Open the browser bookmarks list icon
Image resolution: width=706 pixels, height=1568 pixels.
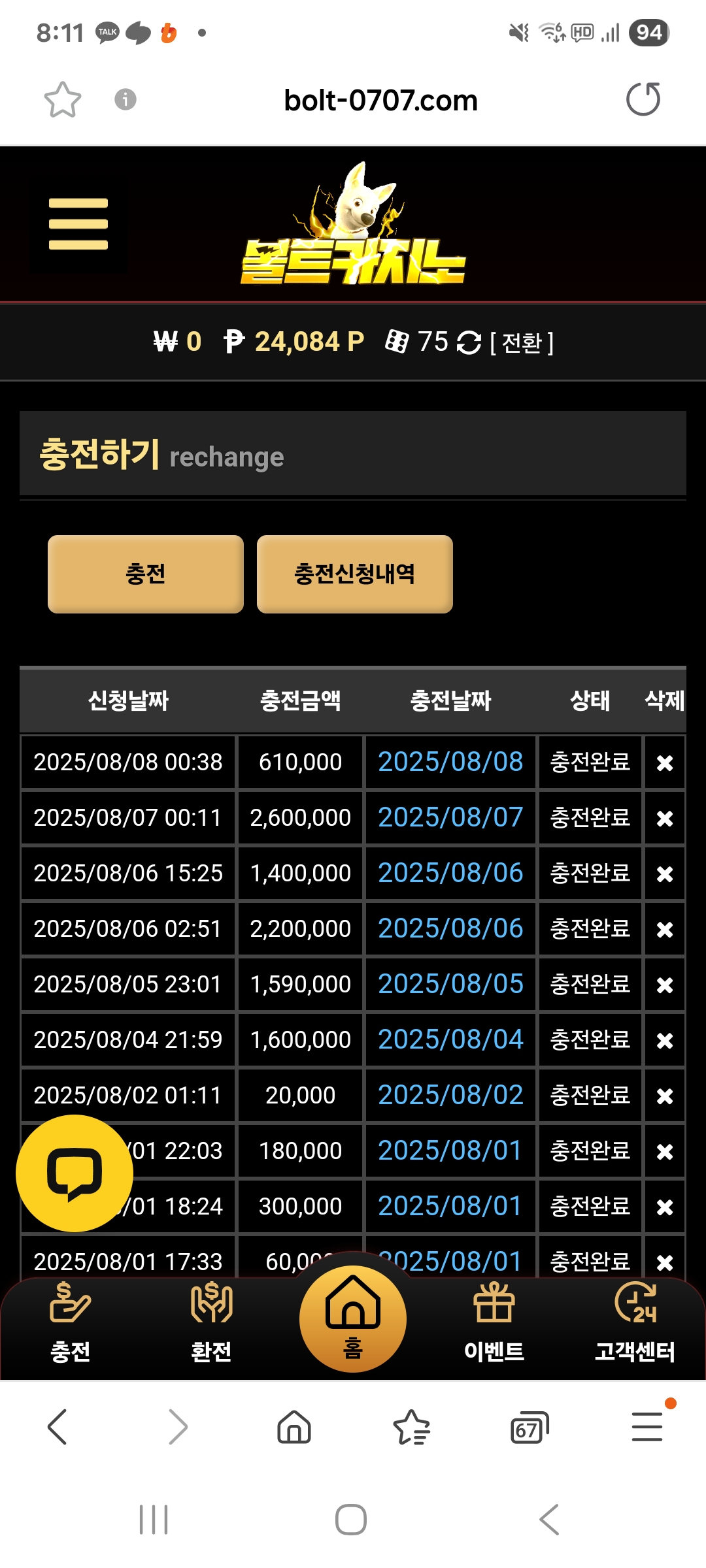click(411, 1427)
